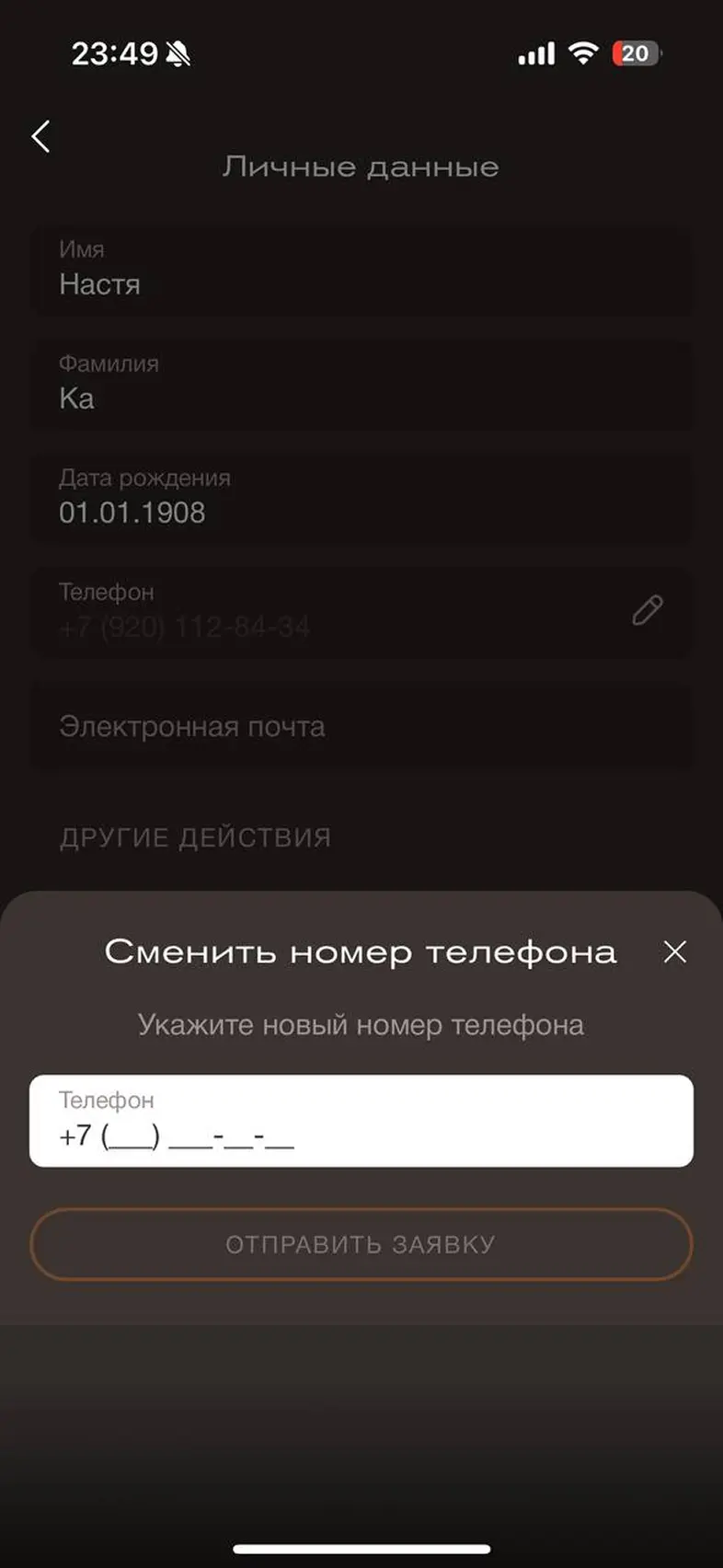Image resolution: width=723 pixels, height=1568 pixels.
Task: Tap the Дата рождения field
Action: pyautogui.click(x=361, y=499)
